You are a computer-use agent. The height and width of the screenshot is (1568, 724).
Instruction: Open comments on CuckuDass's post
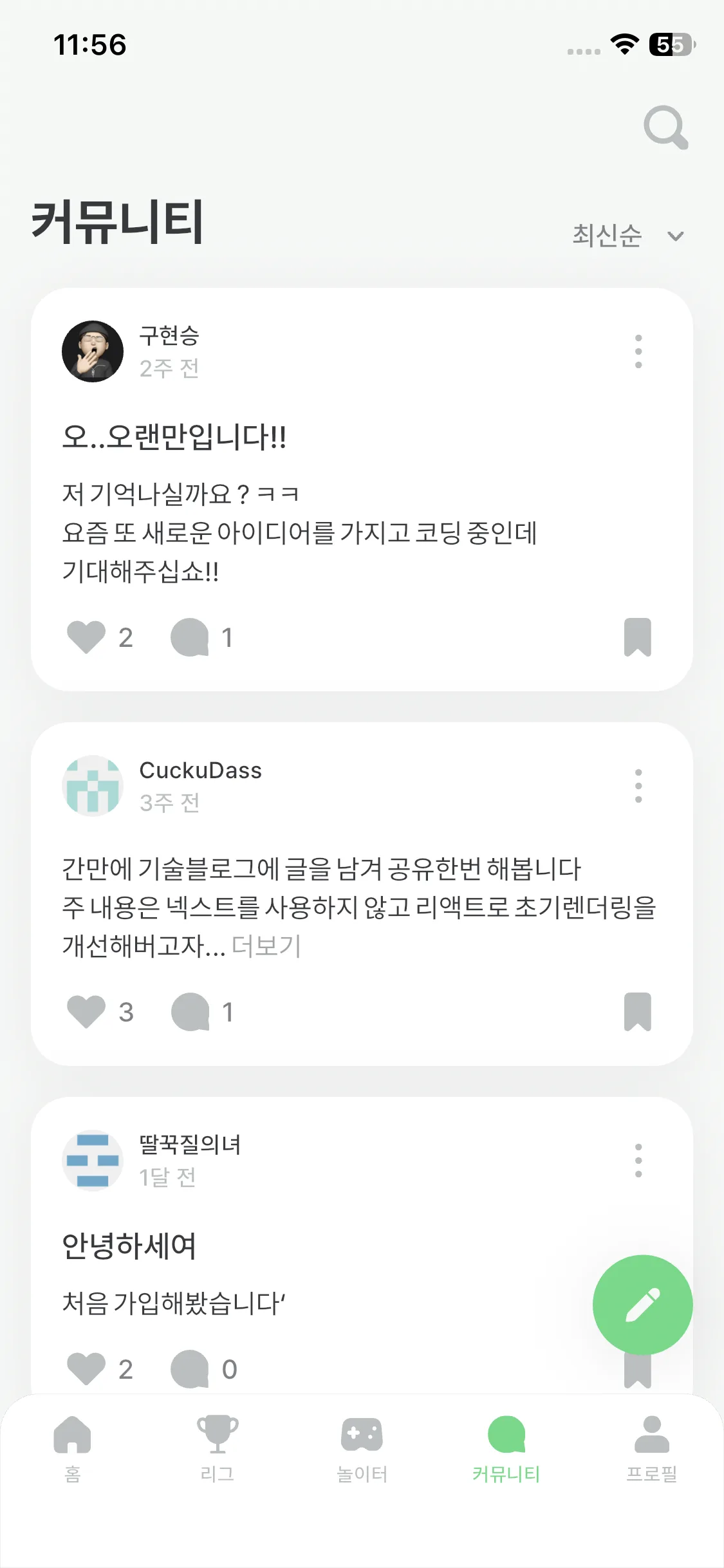click(190, 1012)
